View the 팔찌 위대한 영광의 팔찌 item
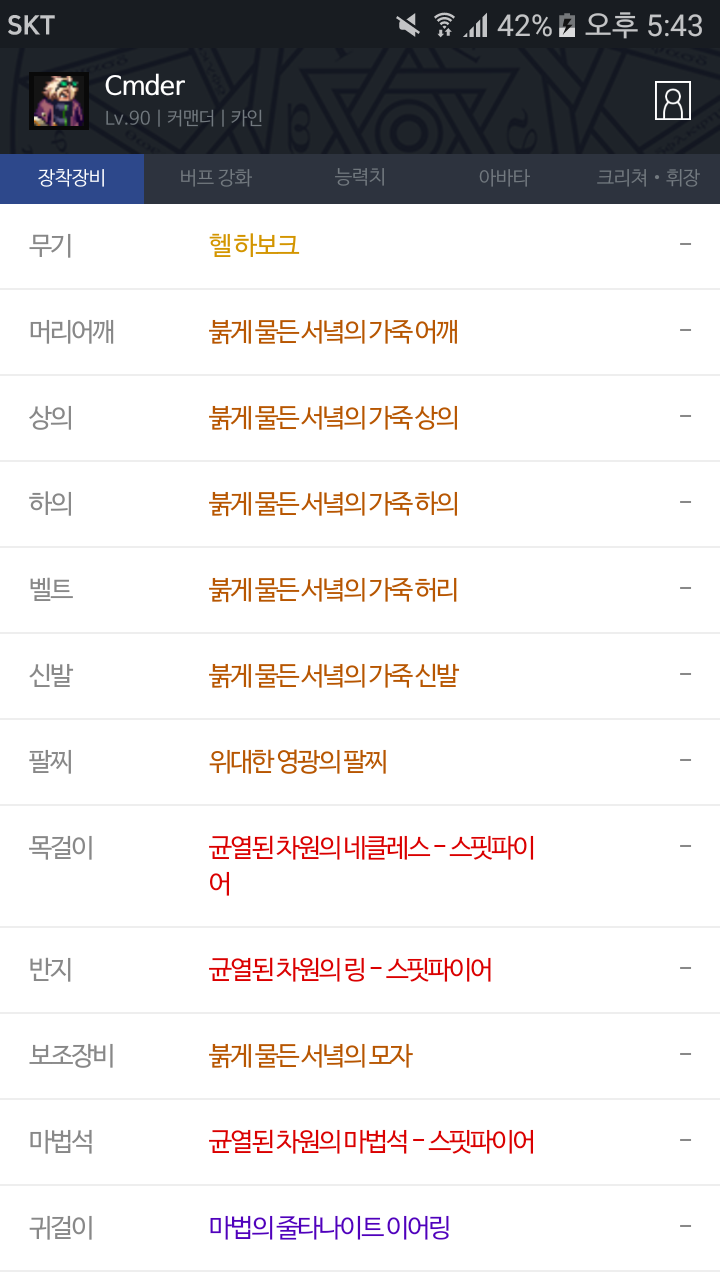 point(360,762)
